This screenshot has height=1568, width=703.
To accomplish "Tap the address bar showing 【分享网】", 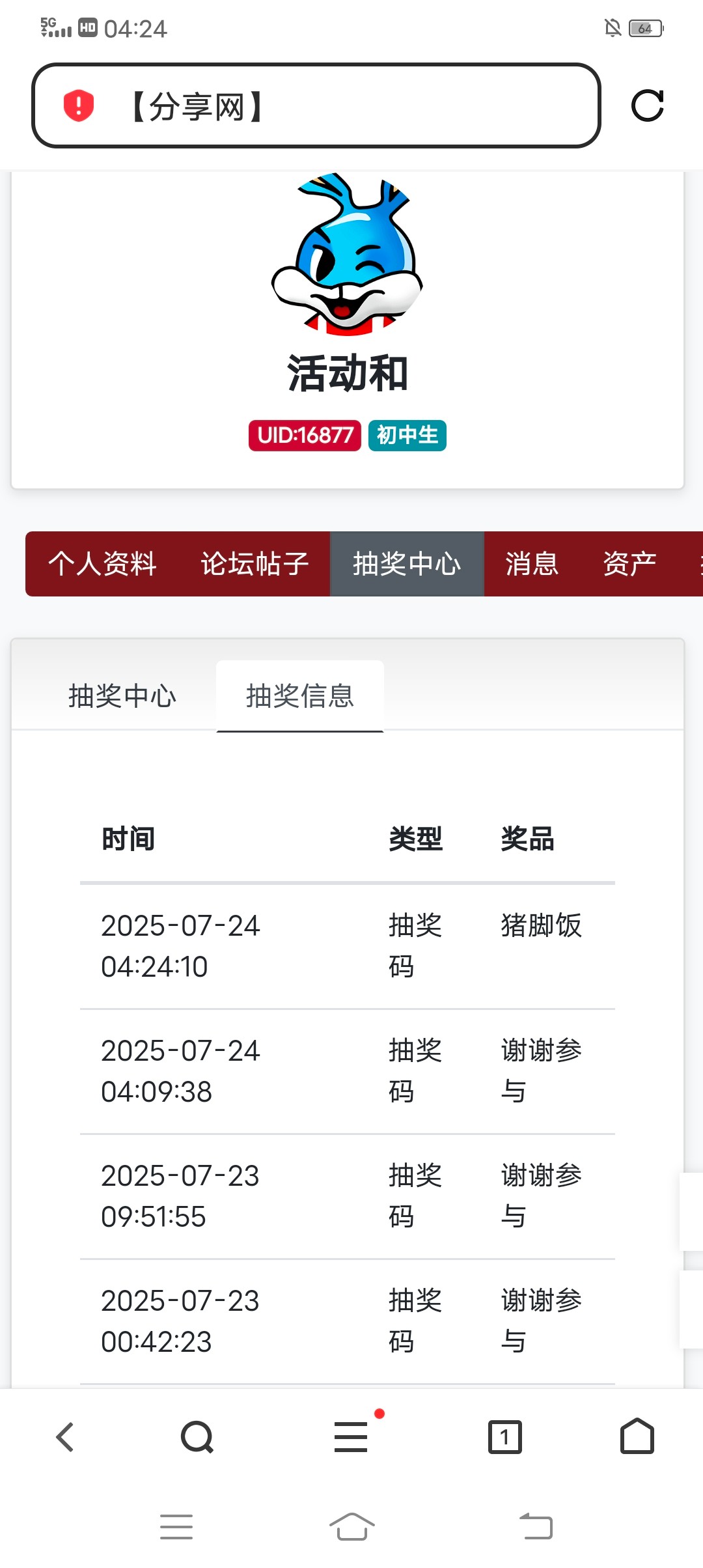I will pyautogui.click(x=338, y=106).
